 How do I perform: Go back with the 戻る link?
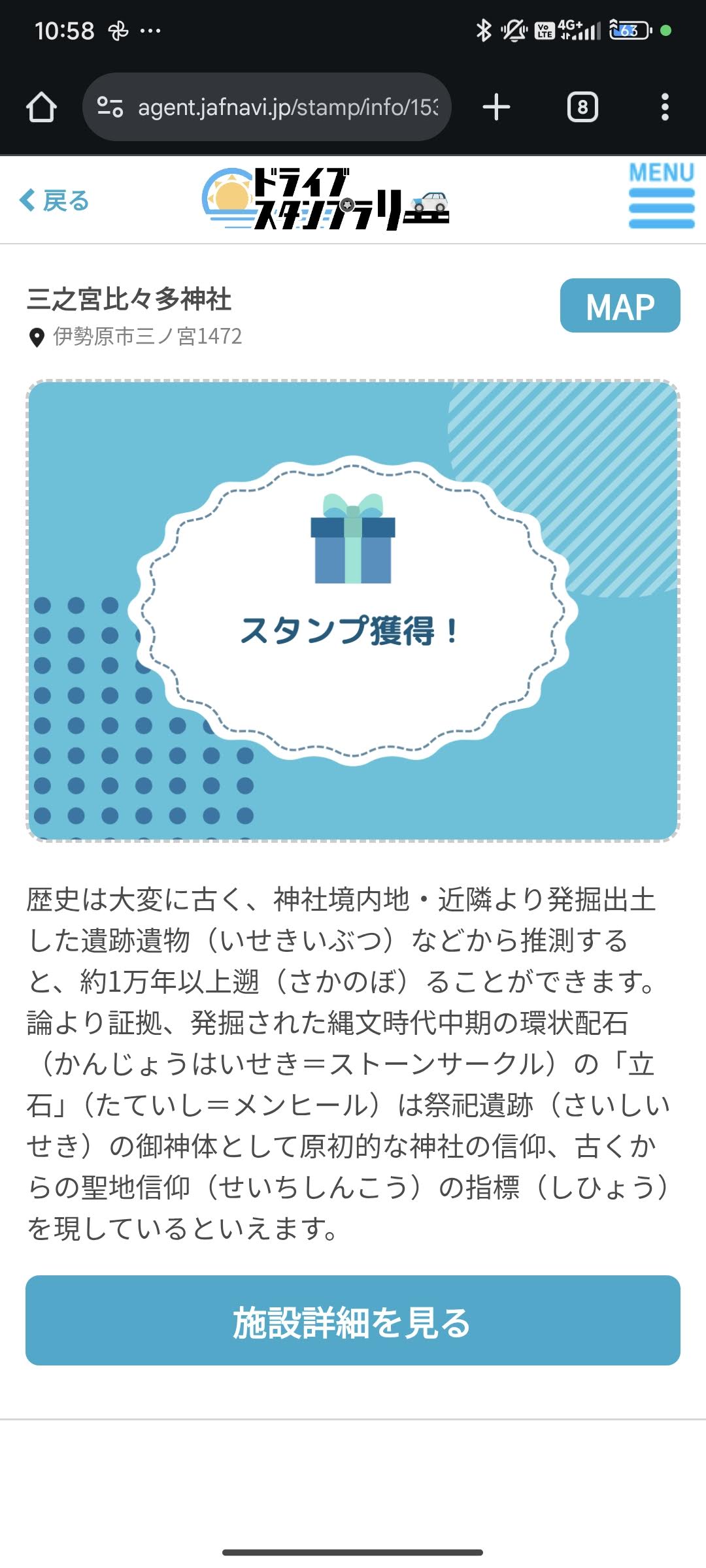coord(54,201)
